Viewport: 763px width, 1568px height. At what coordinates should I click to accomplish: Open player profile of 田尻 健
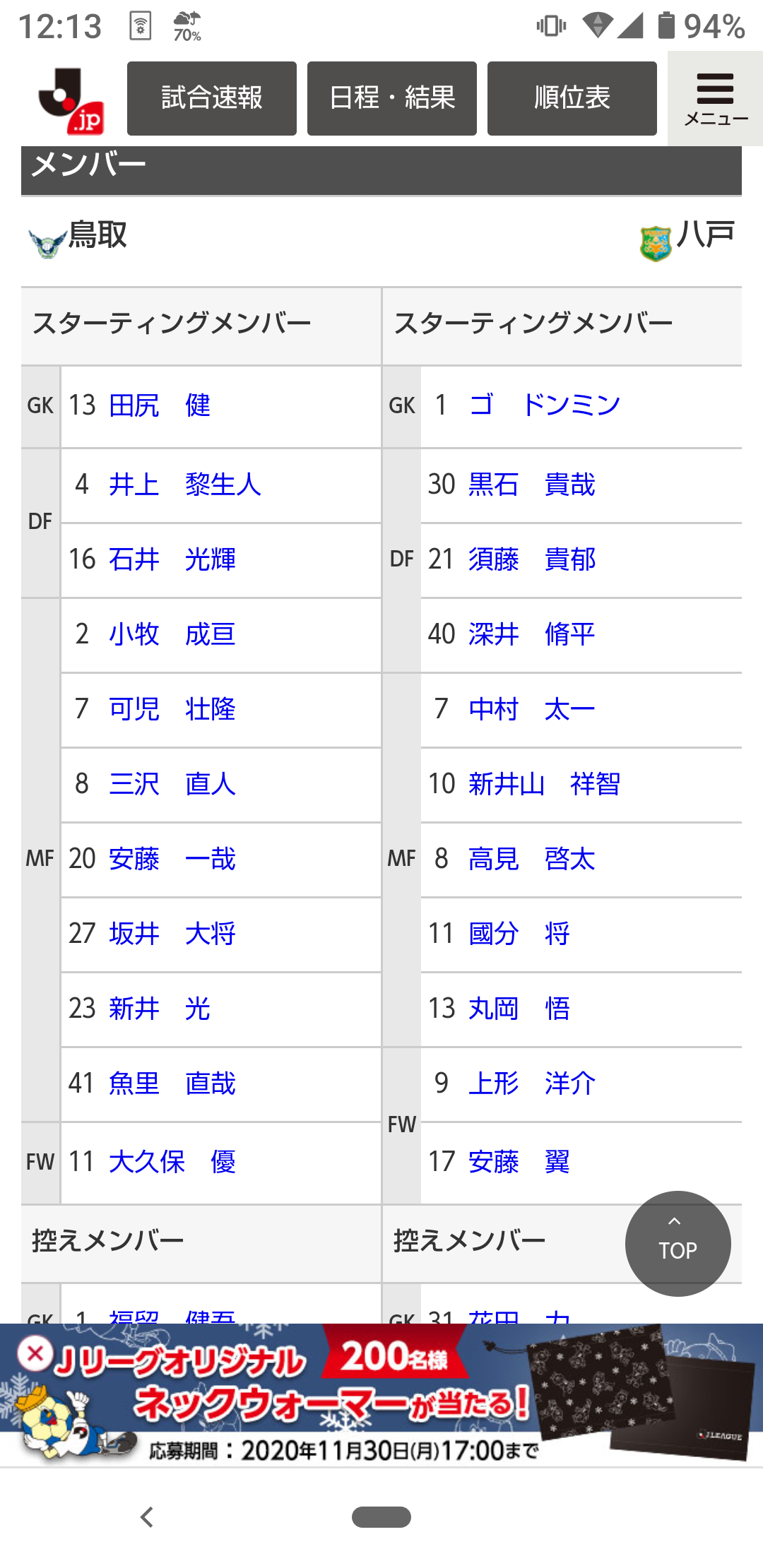coord(160,405)
